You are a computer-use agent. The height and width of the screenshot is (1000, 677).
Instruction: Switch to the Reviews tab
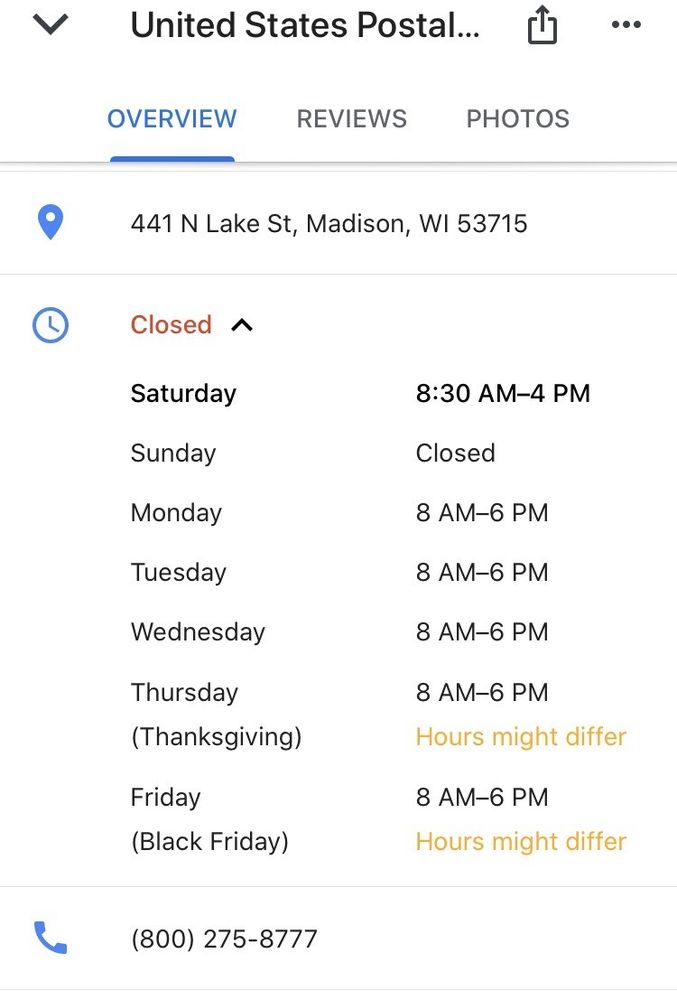tap(351, 119)
